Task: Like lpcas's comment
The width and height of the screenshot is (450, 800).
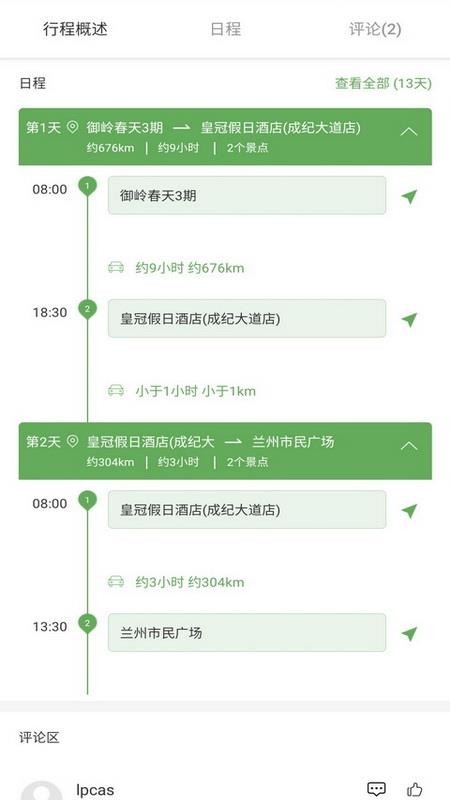Action: click(415, 790)
